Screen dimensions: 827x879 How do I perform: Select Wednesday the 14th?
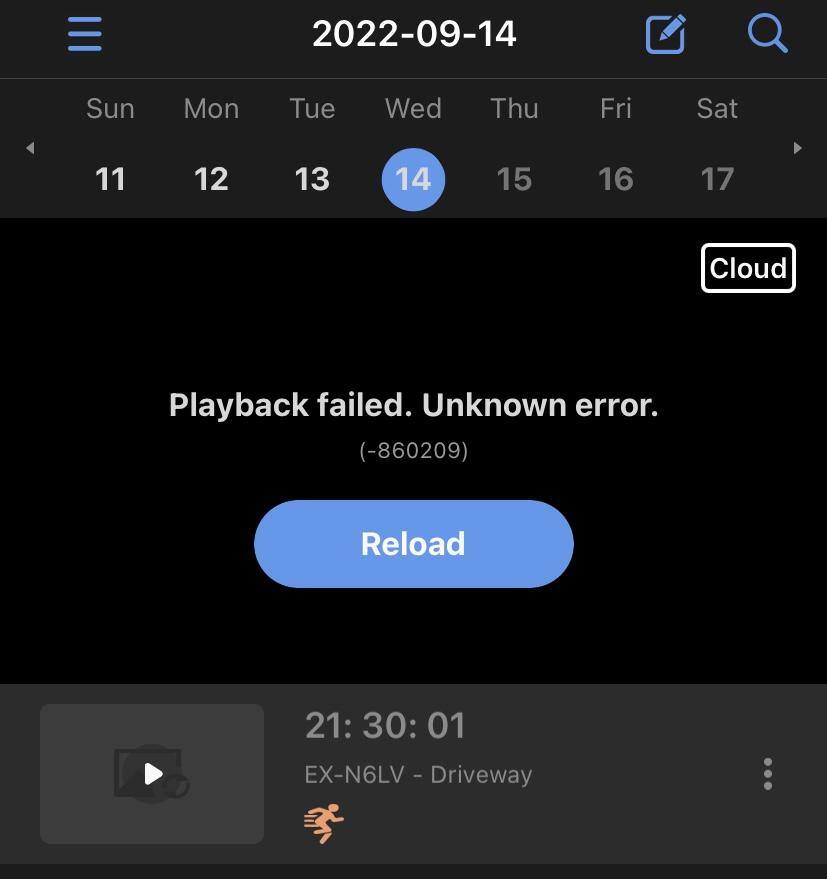413,179
